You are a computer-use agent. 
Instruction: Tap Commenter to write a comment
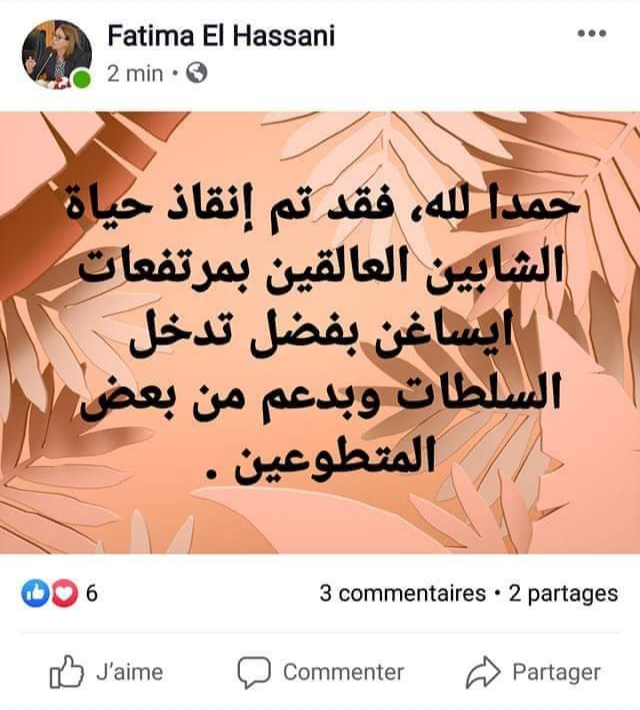[x=321, y=673]
